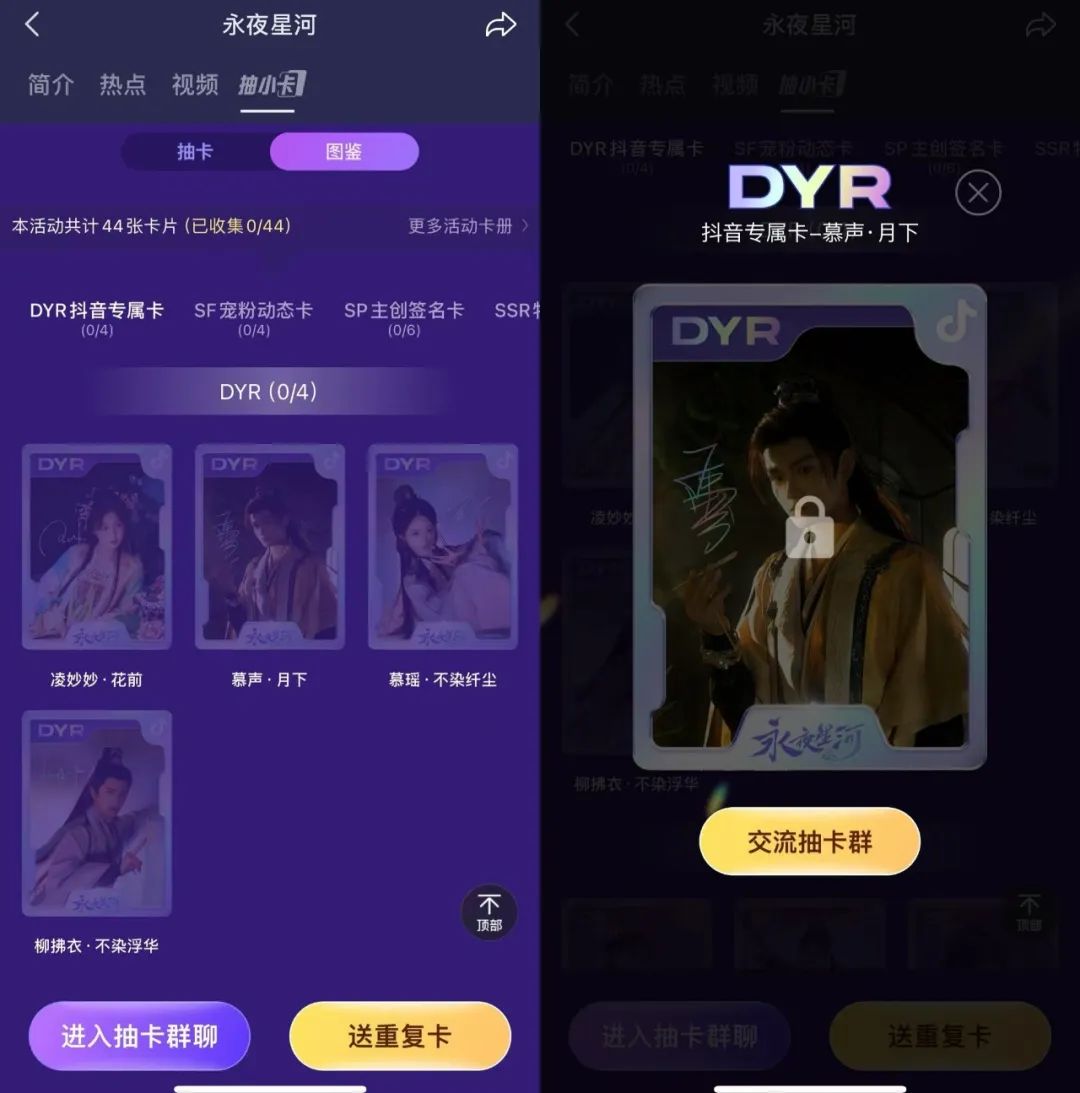Open the 凌妙妙·花前 card
This screenshot has width=1080, height=1093.
[x=97, y=547]
